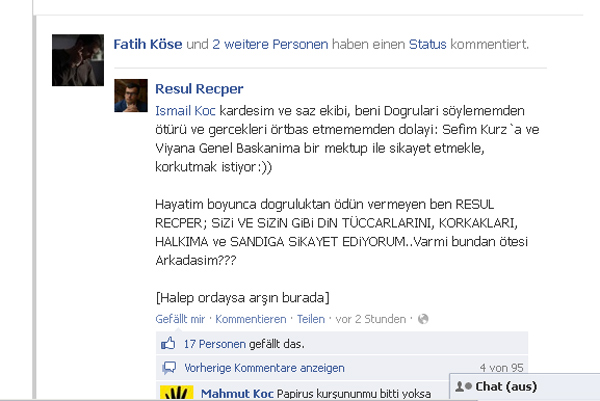Open the Status link
This screenshot has height=401, width=600.
(x=427, y=45)
